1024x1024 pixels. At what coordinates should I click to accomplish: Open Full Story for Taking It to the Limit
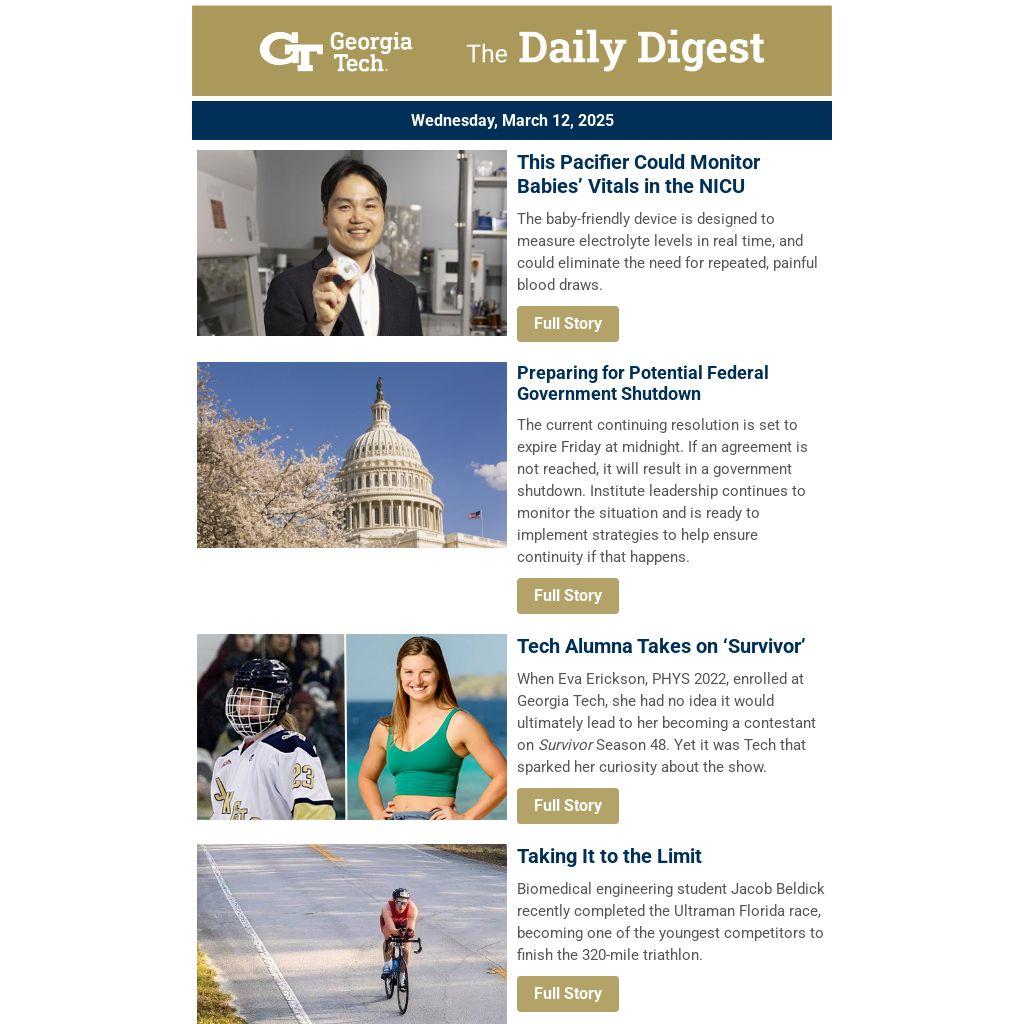568,994
